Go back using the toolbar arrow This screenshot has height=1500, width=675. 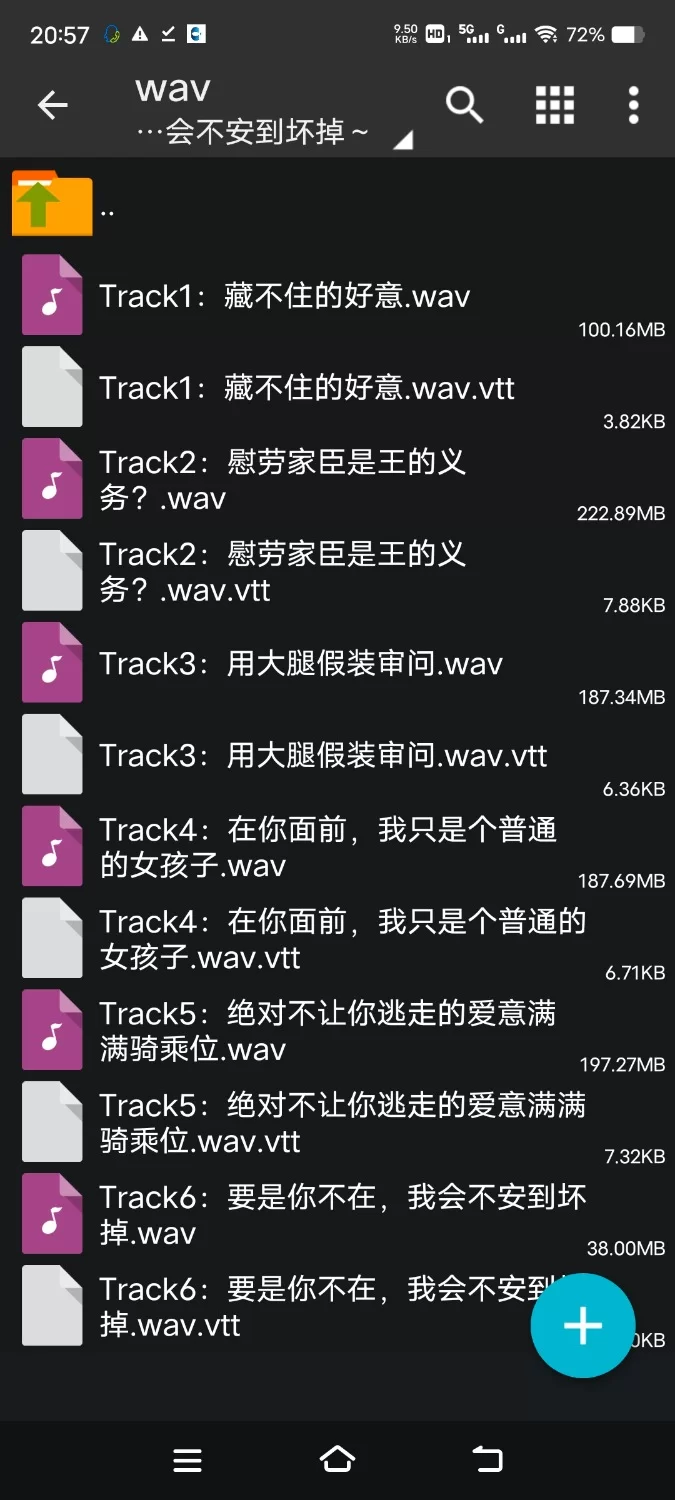click(x=52, y=105)
